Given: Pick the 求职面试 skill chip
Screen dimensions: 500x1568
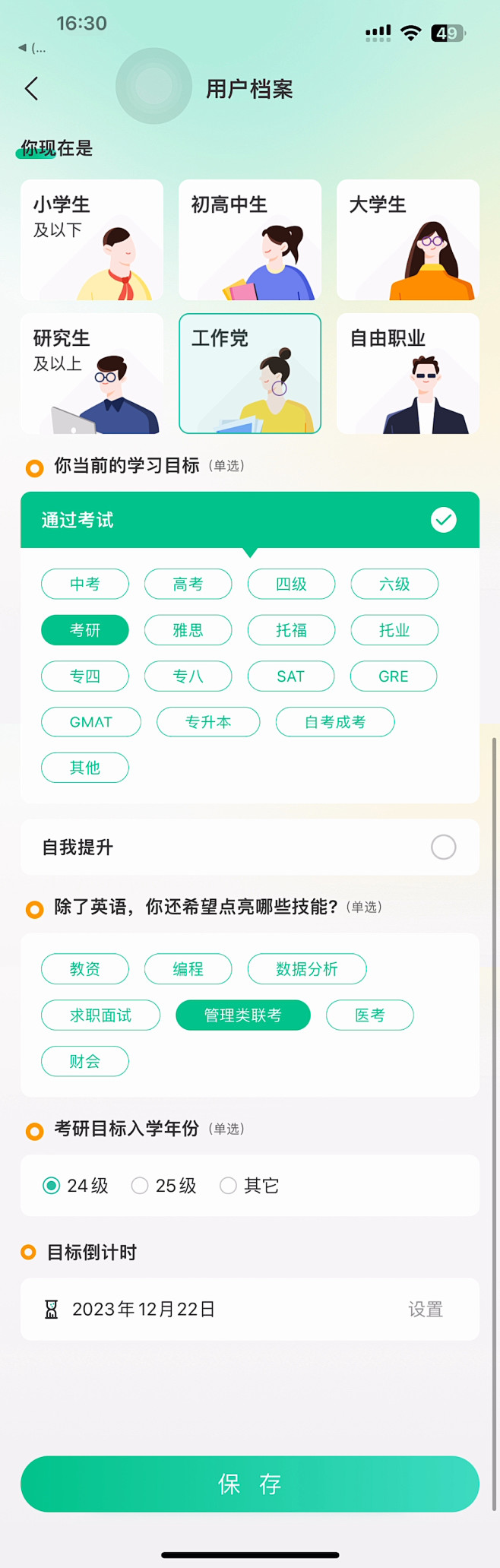Looking at the screenshot, I should [100, 1015].
